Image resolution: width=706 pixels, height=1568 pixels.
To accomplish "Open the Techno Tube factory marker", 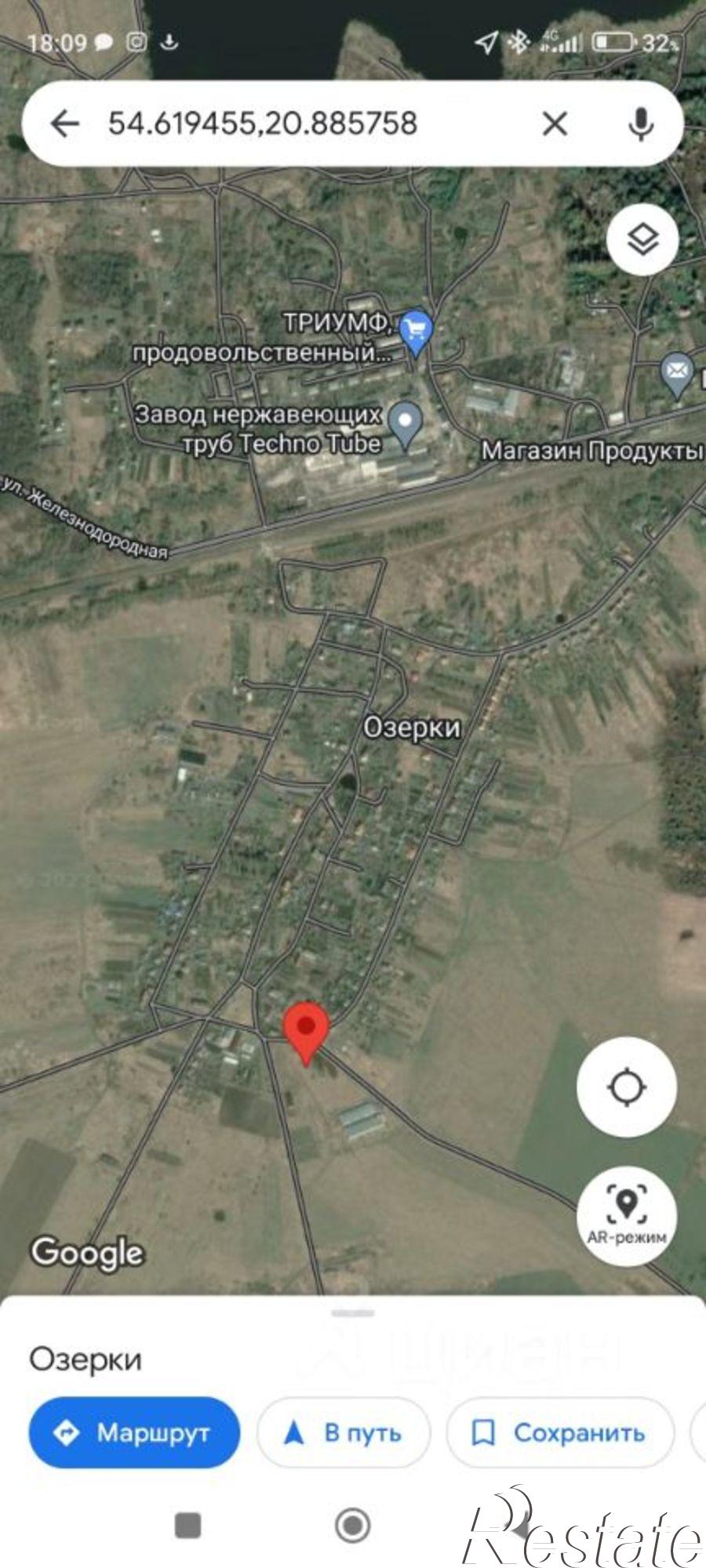I will [406, 423].
